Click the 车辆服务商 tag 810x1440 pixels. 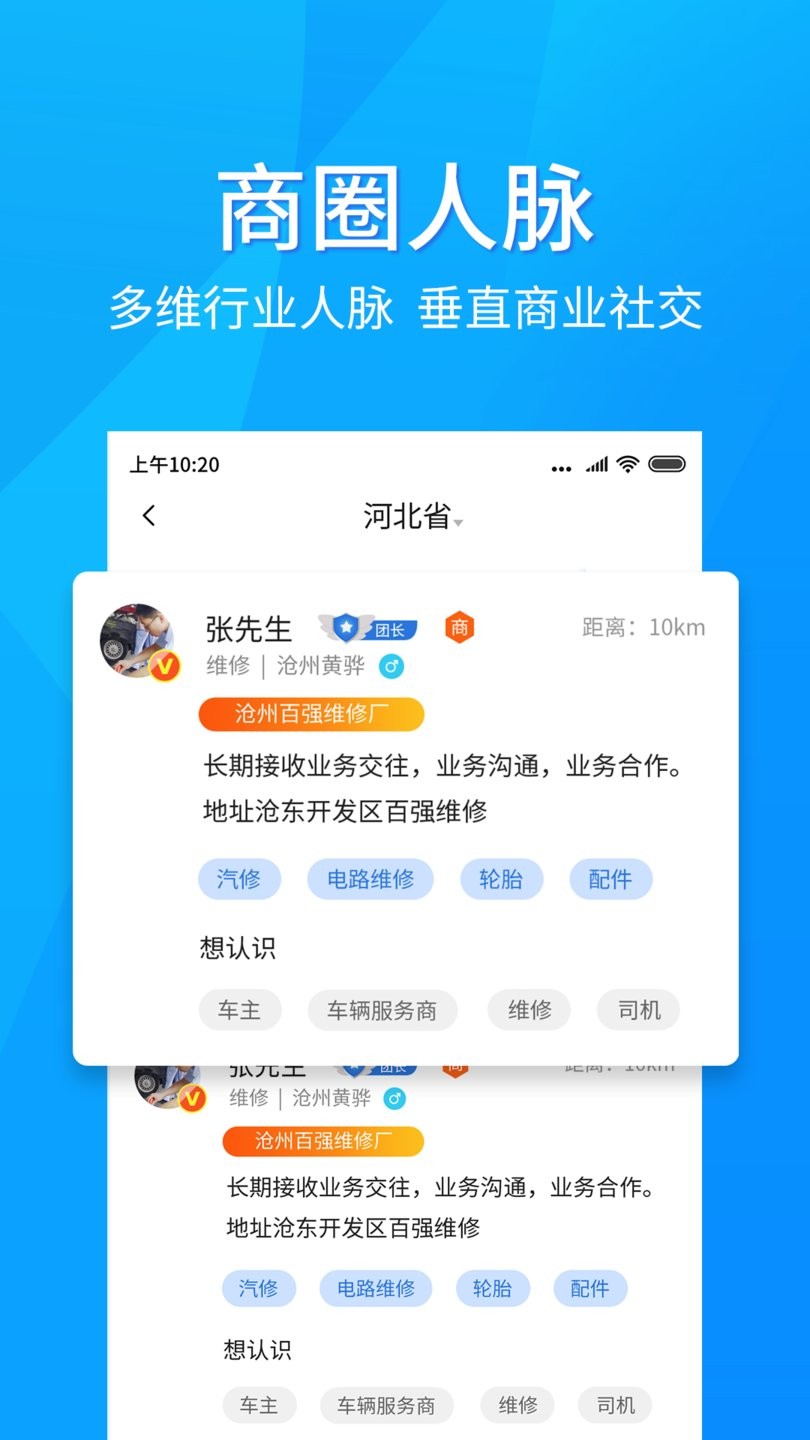pos(383,1010)
